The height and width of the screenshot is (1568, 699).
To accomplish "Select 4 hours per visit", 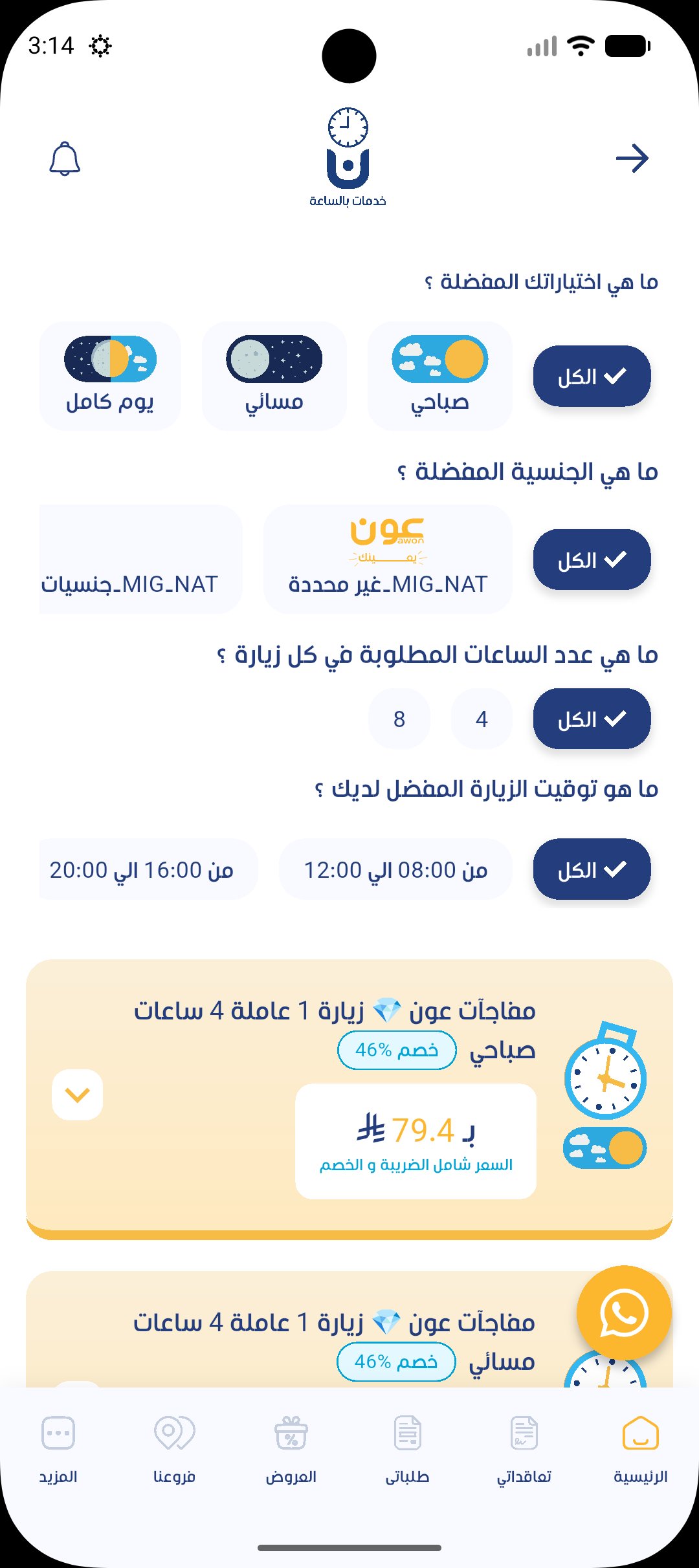I will point(482,719).
